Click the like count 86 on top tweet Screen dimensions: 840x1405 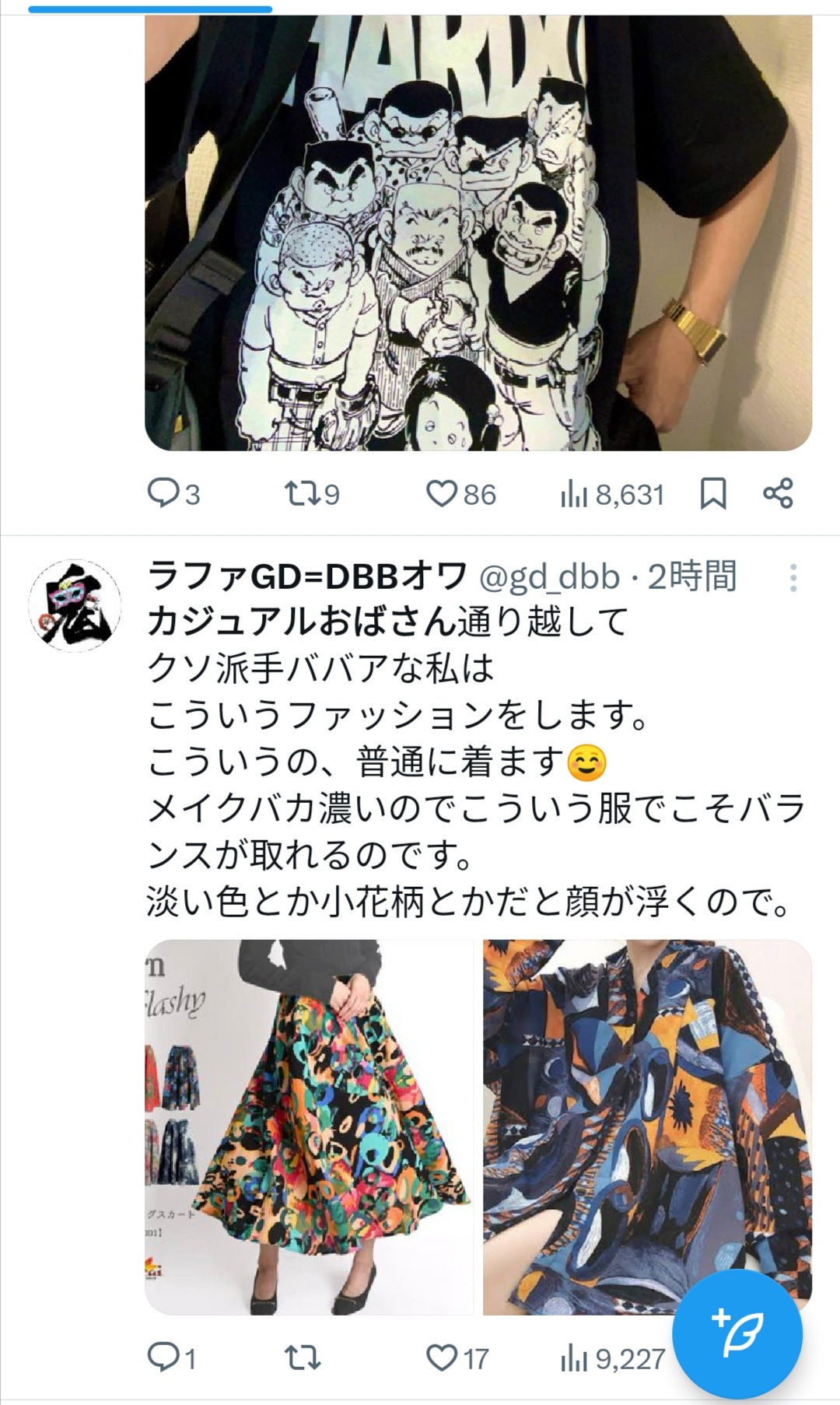point(479,493)
